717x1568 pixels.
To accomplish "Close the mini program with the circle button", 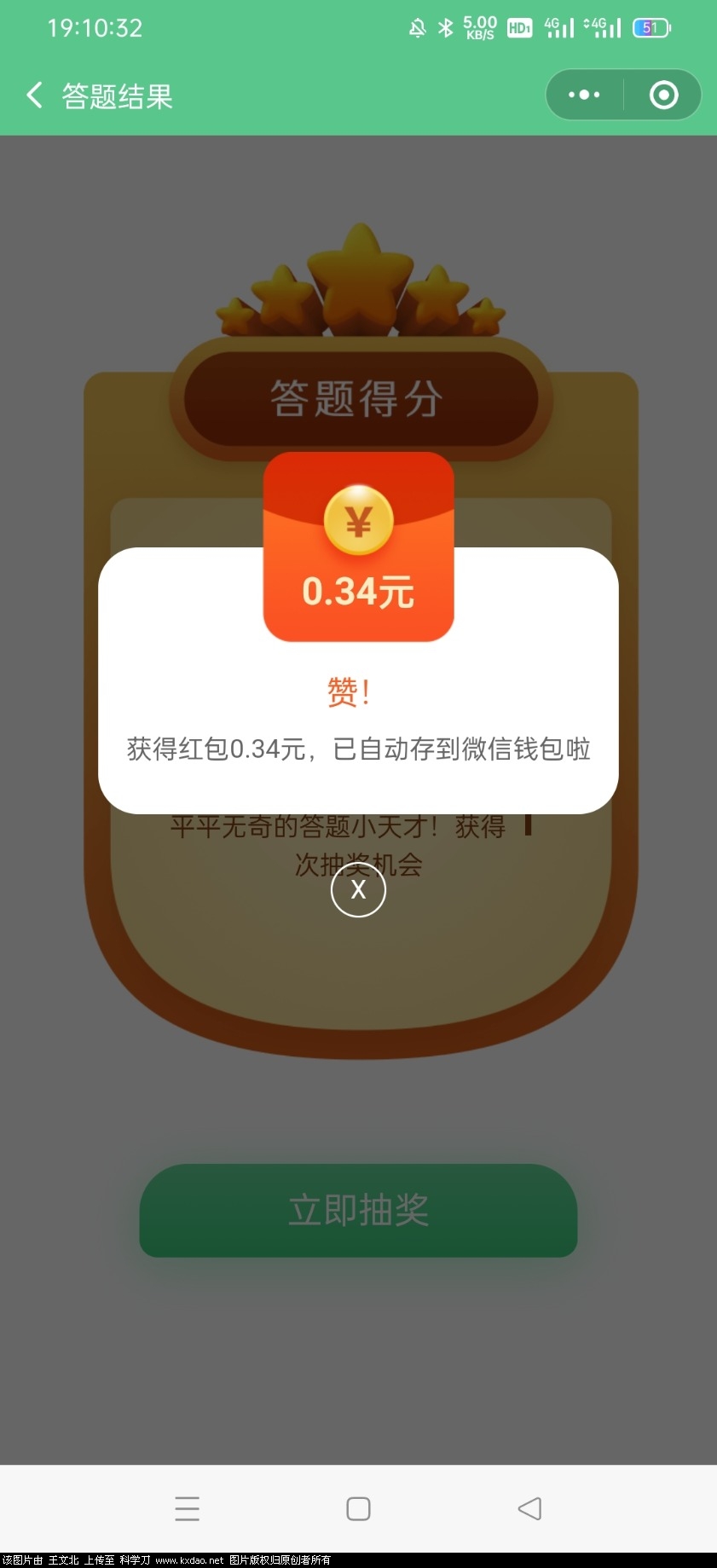I will coord(663,95).
